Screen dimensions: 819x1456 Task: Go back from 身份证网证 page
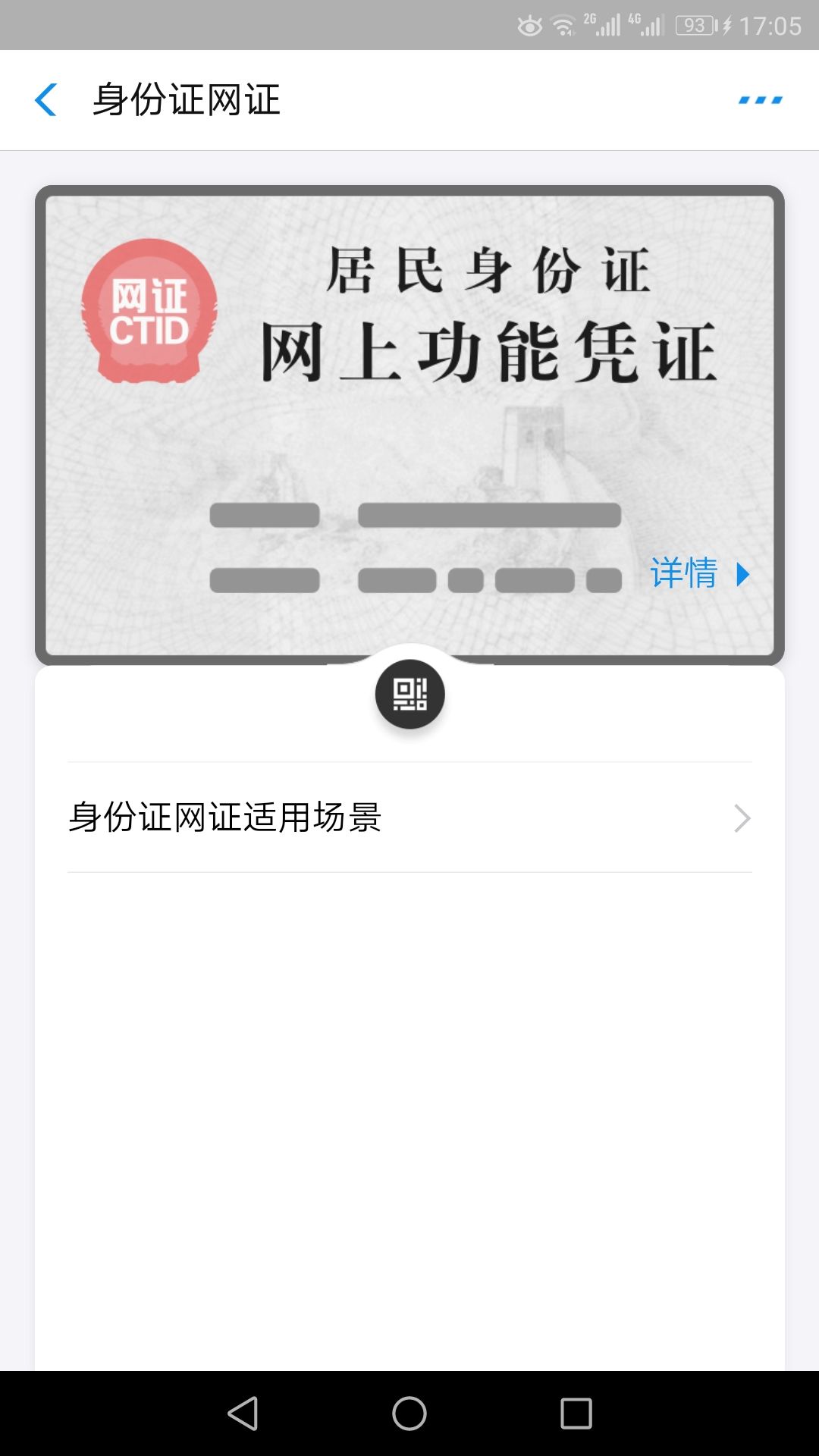tap(45, 100)
